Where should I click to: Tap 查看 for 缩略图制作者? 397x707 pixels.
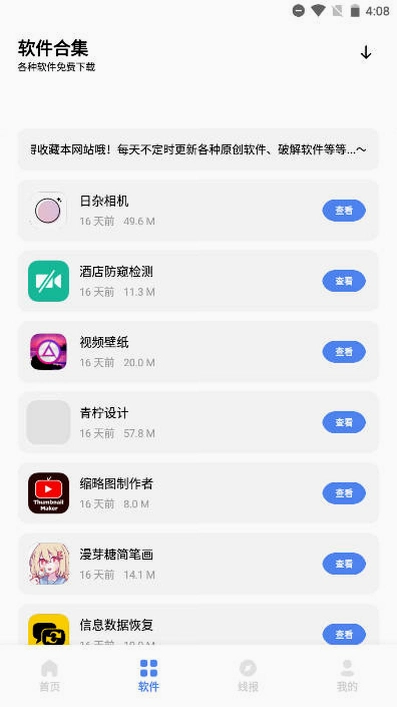point(344,493)
